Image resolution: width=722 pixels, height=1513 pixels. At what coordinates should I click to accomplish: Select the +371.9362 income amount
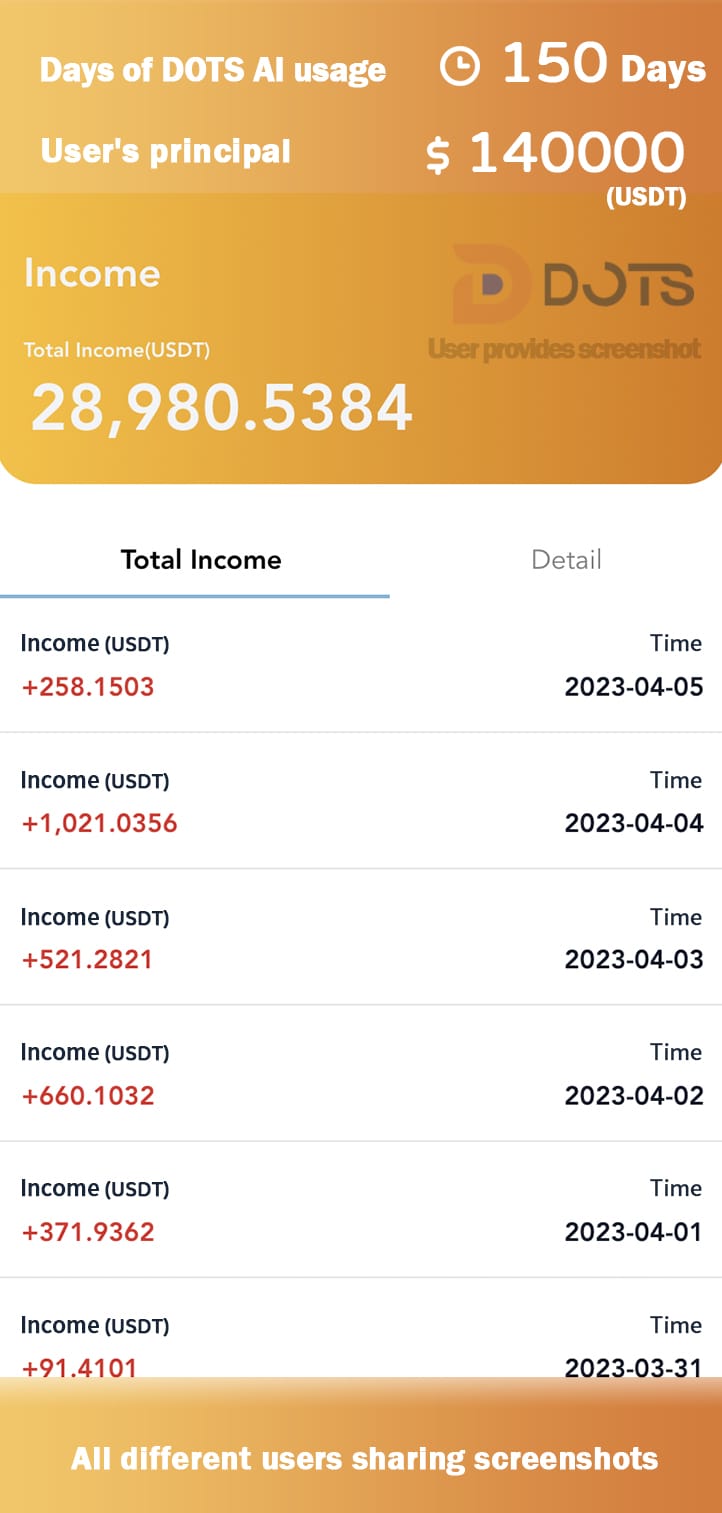(87, 1232)
